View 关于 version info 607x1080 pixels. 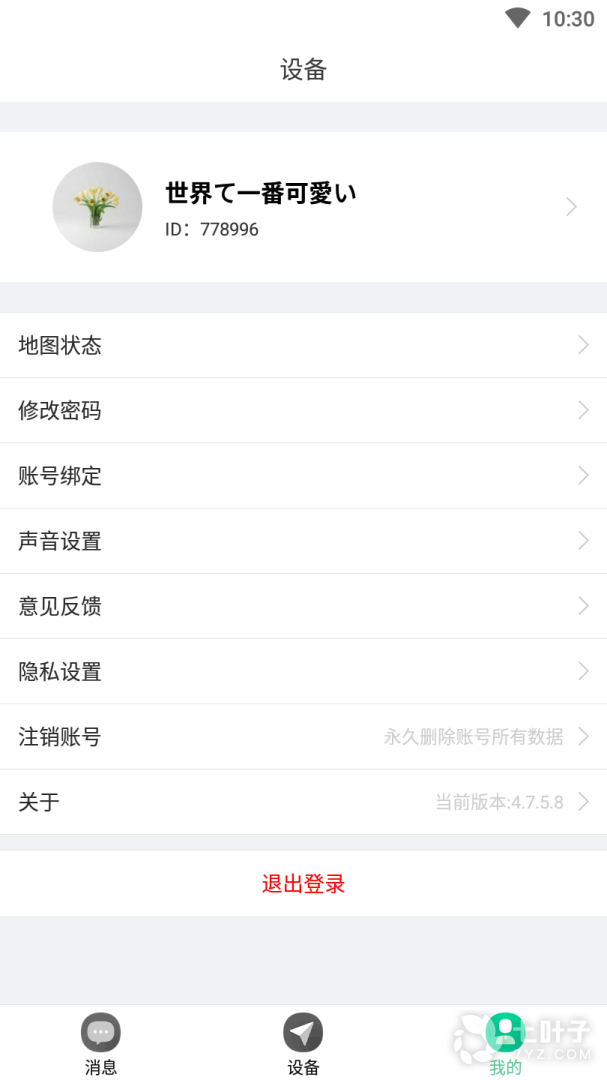point(303,802)
